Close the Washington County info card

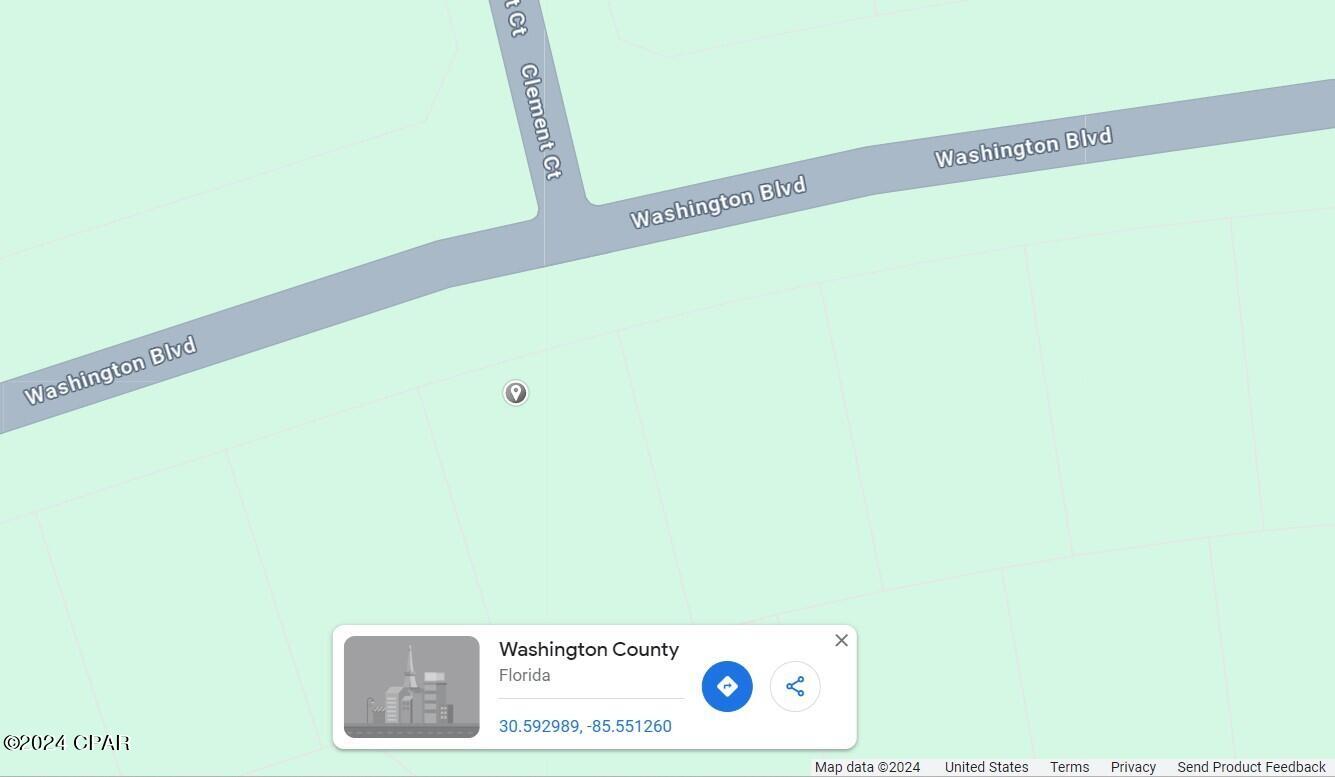pyautogui.click(x=841, y=641)
